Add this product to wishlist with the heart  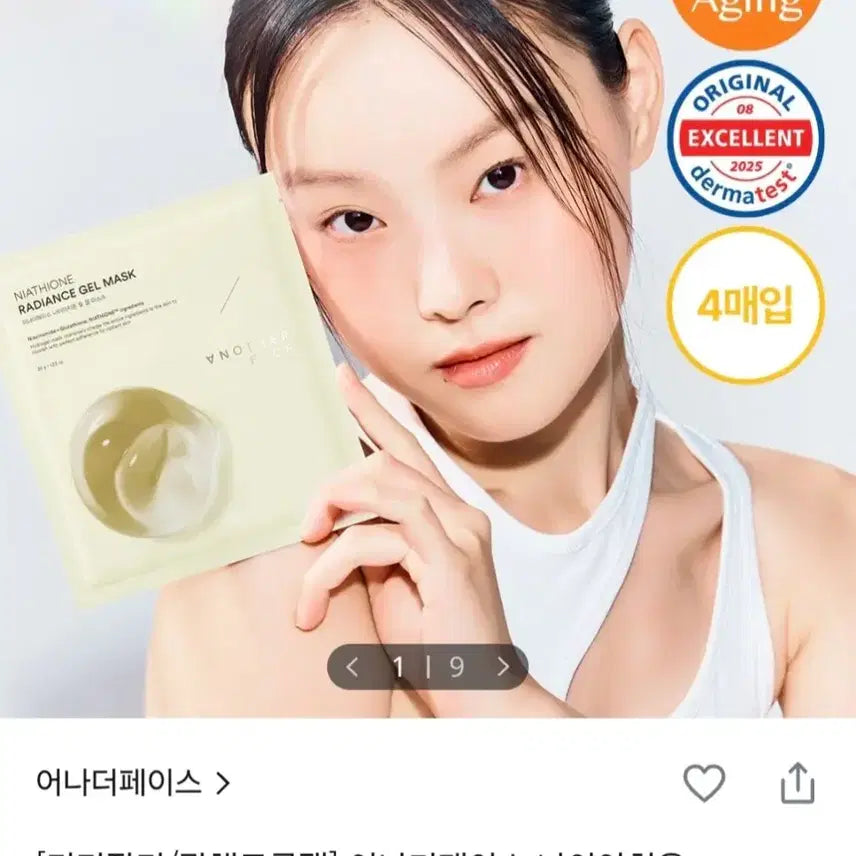coord(704,783)
